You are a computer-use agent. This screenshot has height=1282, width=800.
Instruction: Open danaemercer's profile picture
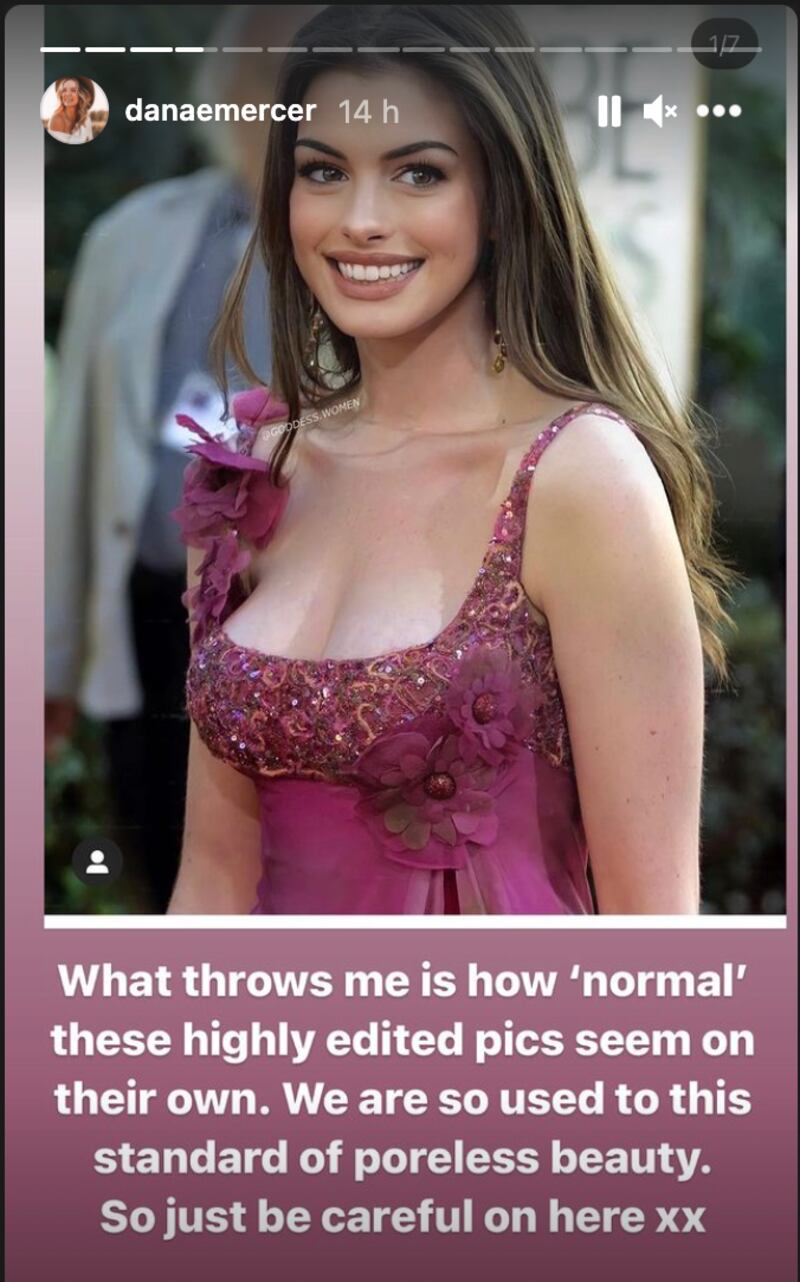[x=74, y=110]
